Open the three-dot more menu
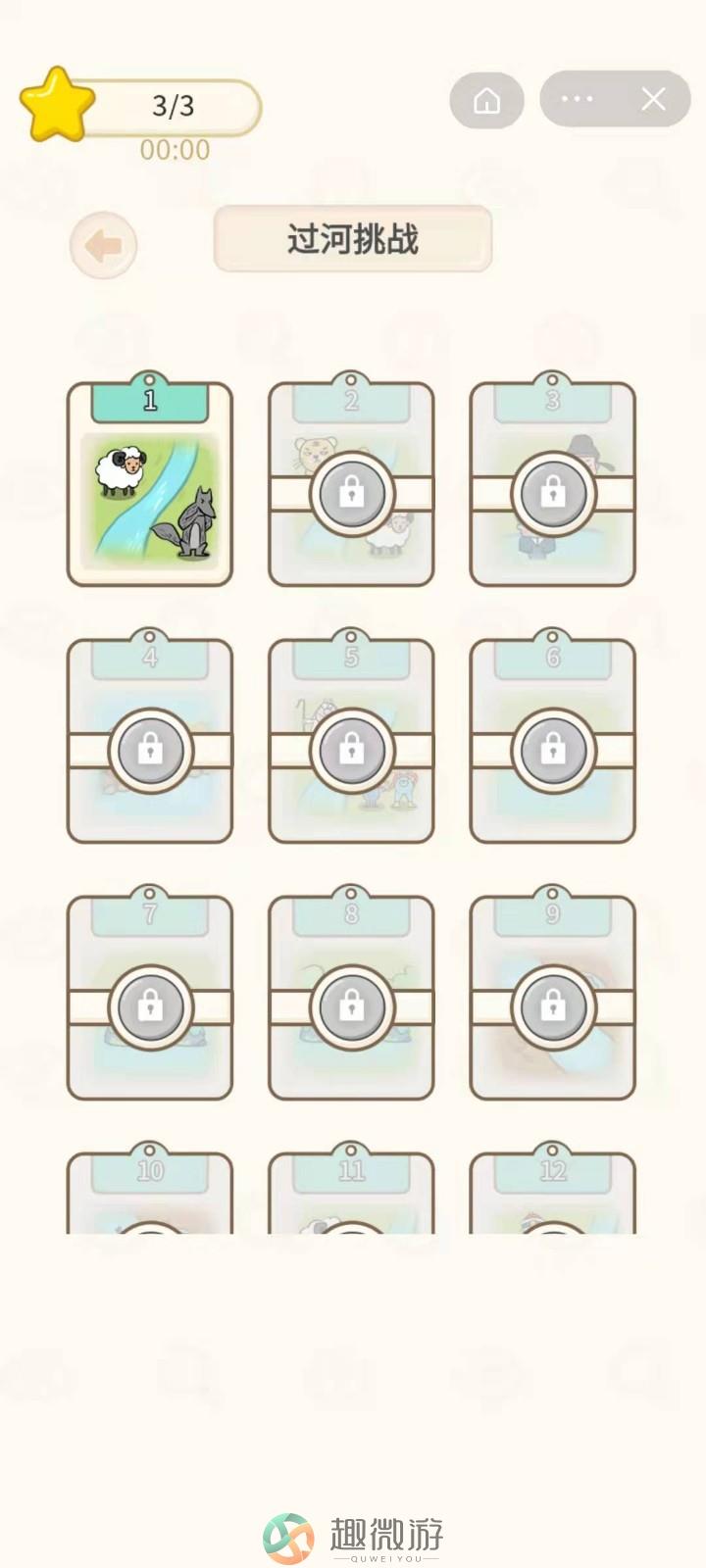This screenshot has width=706, height=1568. [x=577, y=99]
